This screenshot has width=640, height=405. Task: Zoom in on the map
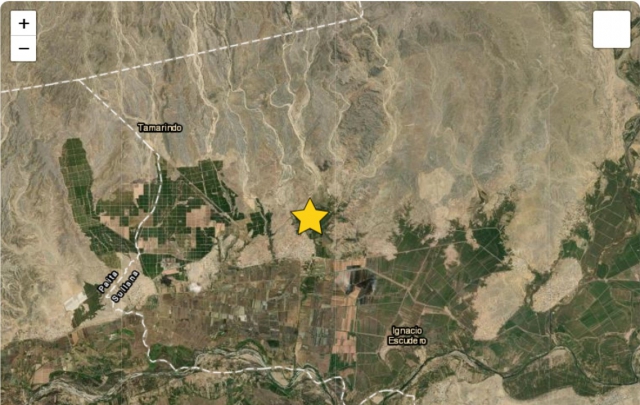[x=23, y=23]
